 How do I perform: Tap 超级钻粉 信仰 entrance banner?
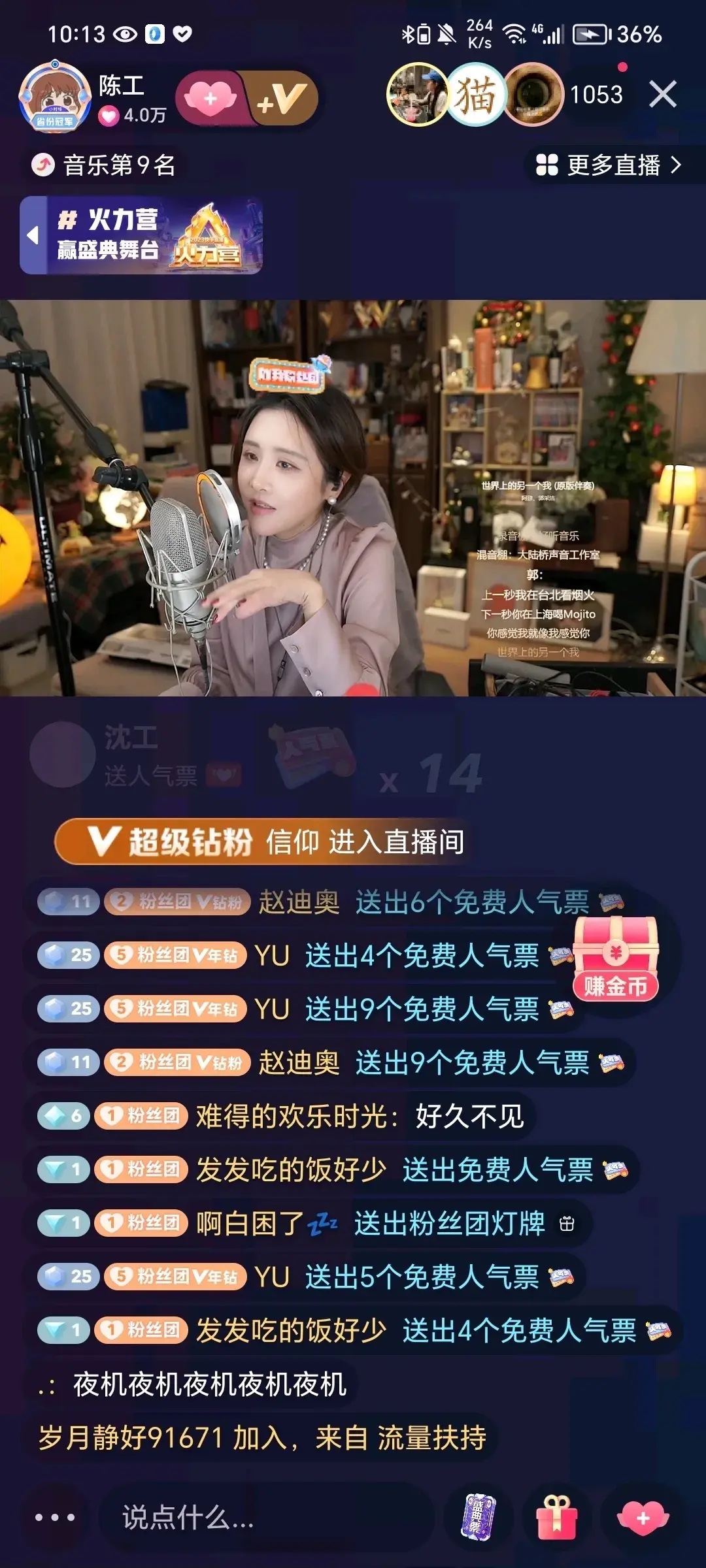coord(261,841)
